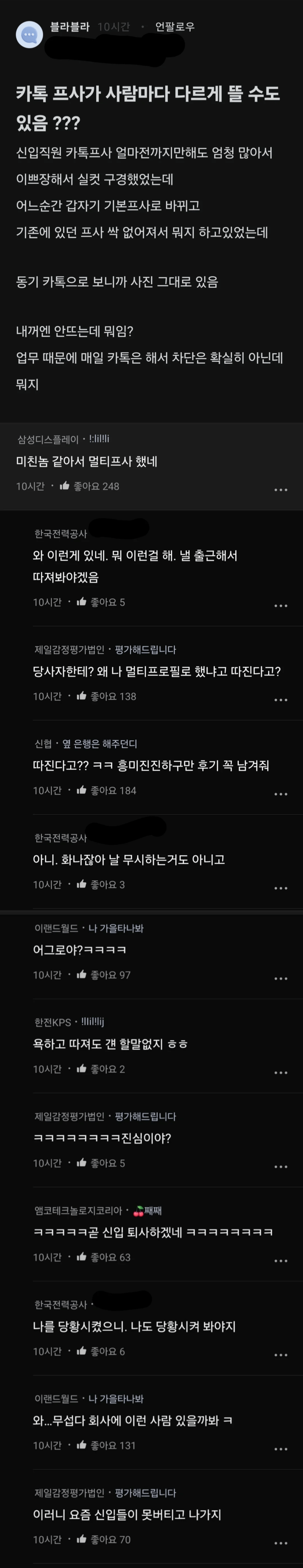Like the '어그로야?ㅋㅋㅋㅋ' comment
This screenshot has height=1568, width=303.
pos(82,974)
